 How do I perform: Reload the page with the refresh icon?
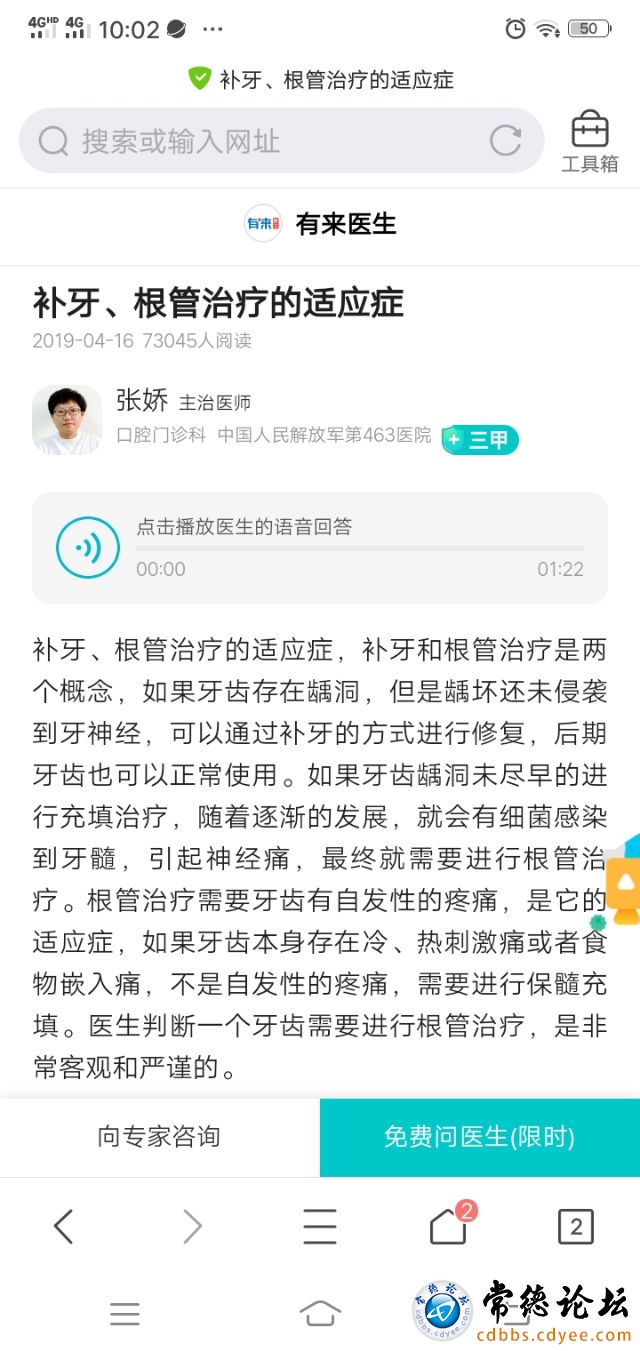coord(505,141)
